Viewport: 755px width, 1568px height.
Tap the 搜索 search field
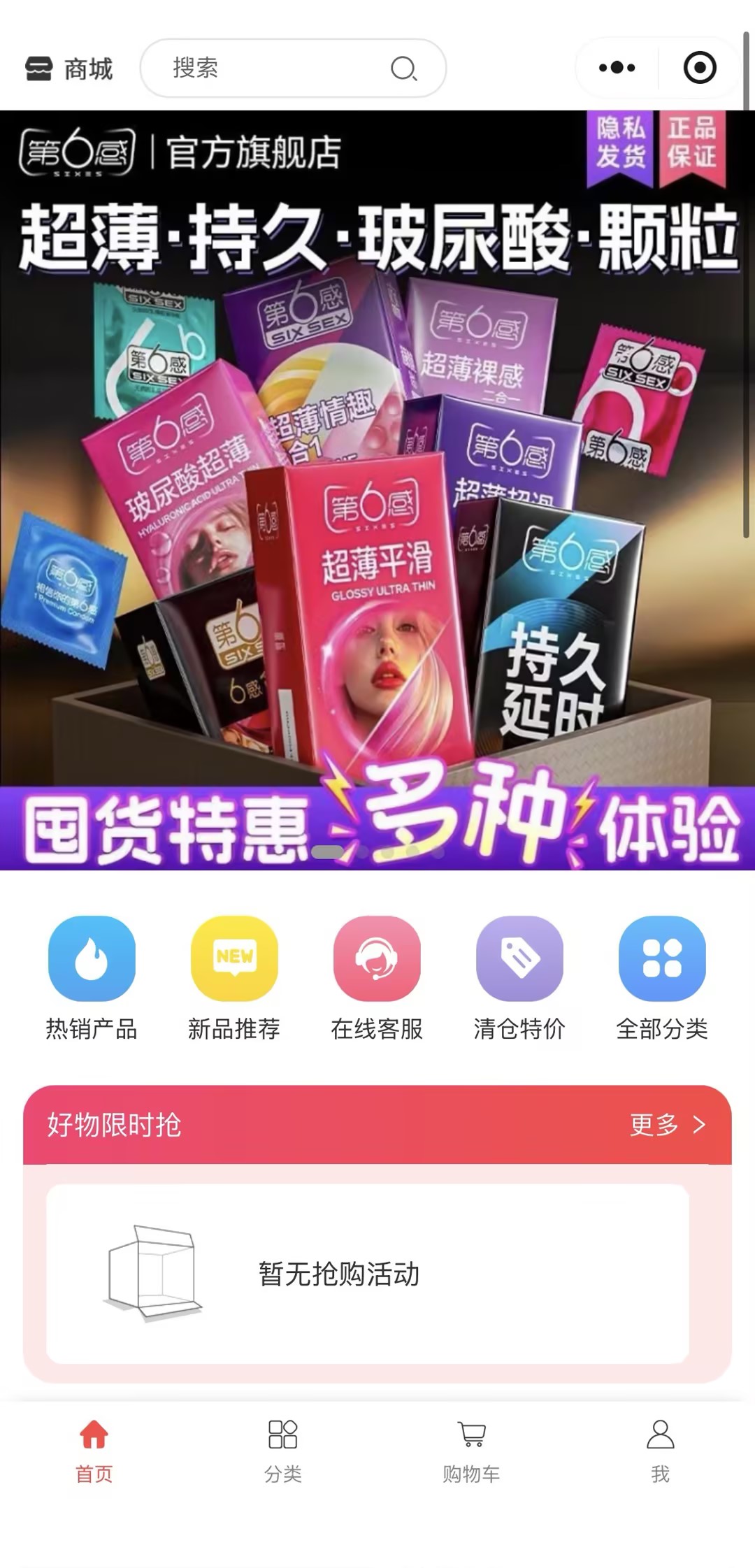coord(280,68)
